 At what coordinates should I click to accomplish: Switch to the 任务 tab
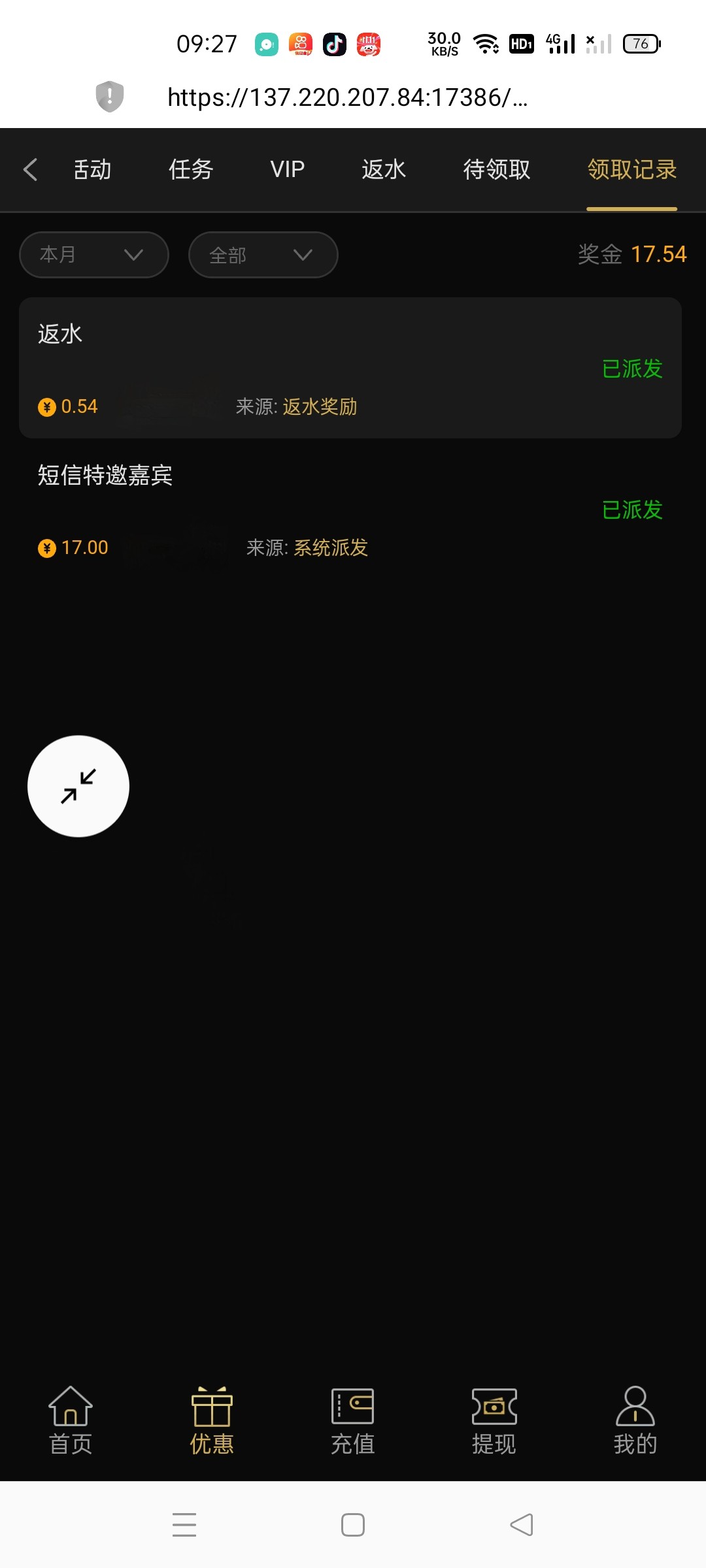click(x=191, y=169)
